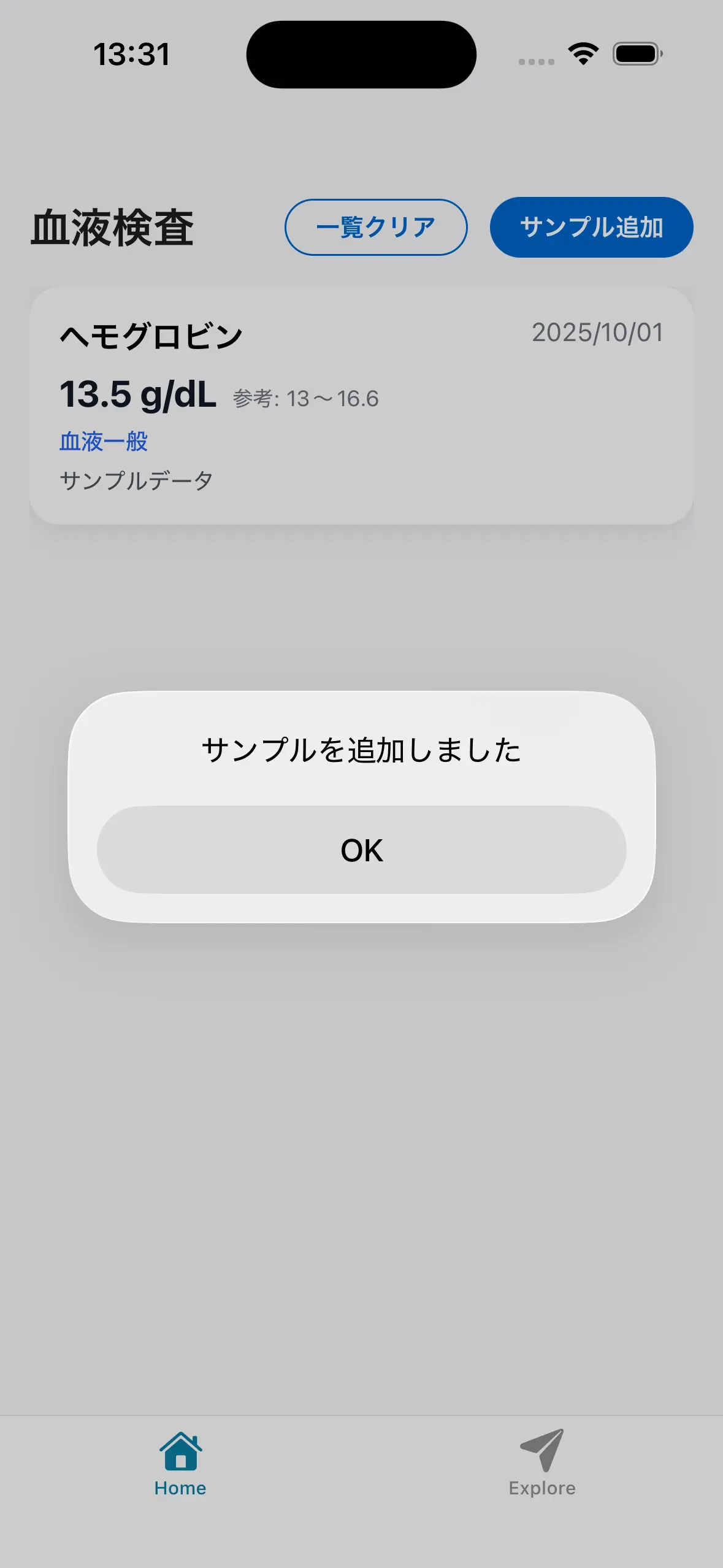
Task: Tap the サンプル追加 button
Action: (x=591, y=227)
